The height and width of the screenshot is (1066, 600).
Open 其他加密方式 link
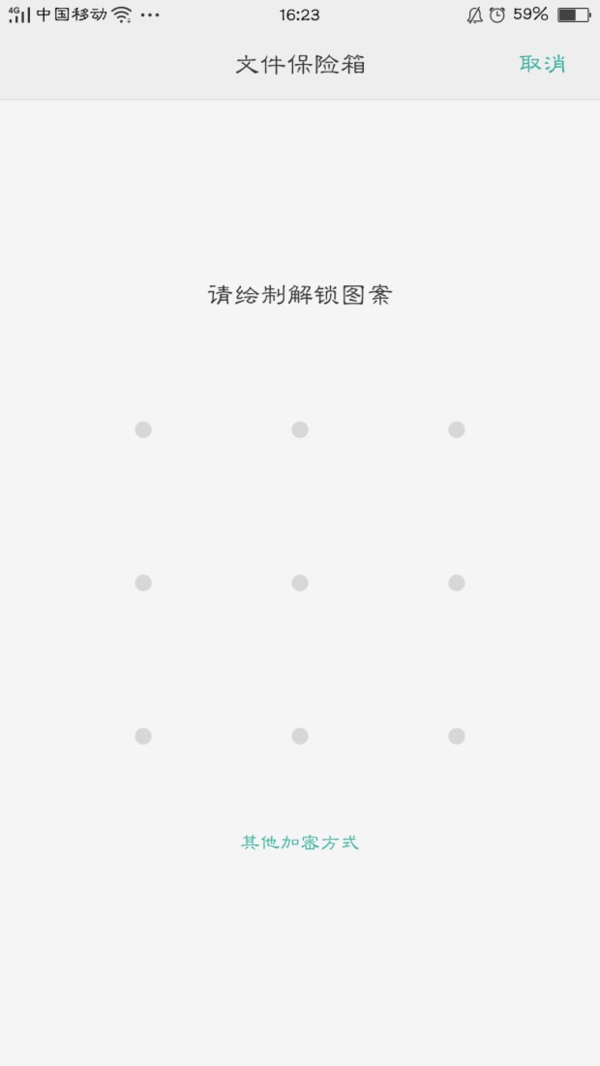[x=300, y=842]
